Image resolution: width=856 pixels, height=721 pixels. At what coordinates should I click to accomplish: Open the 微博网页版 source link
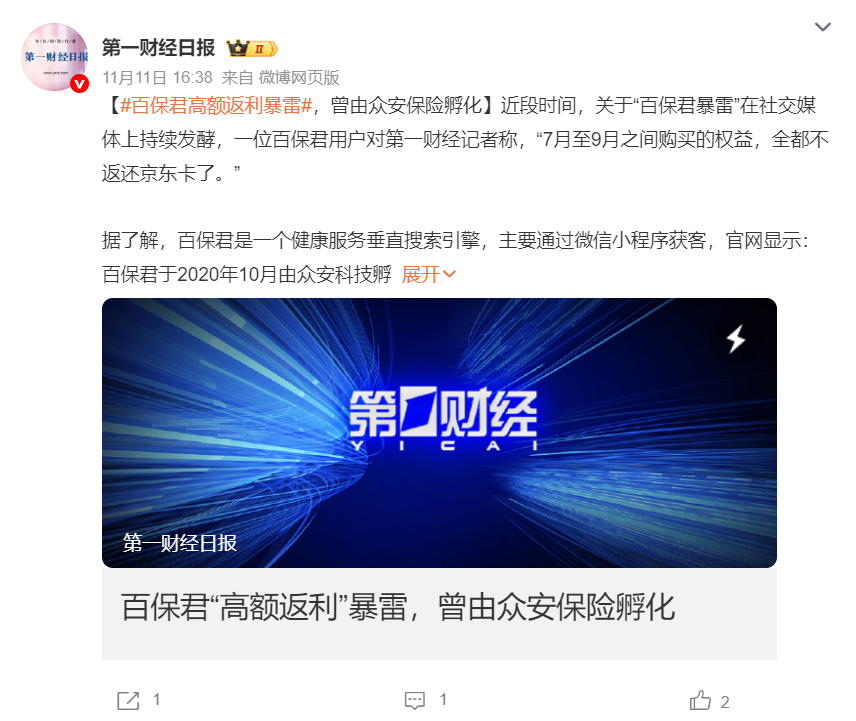[x=299, y=77]
